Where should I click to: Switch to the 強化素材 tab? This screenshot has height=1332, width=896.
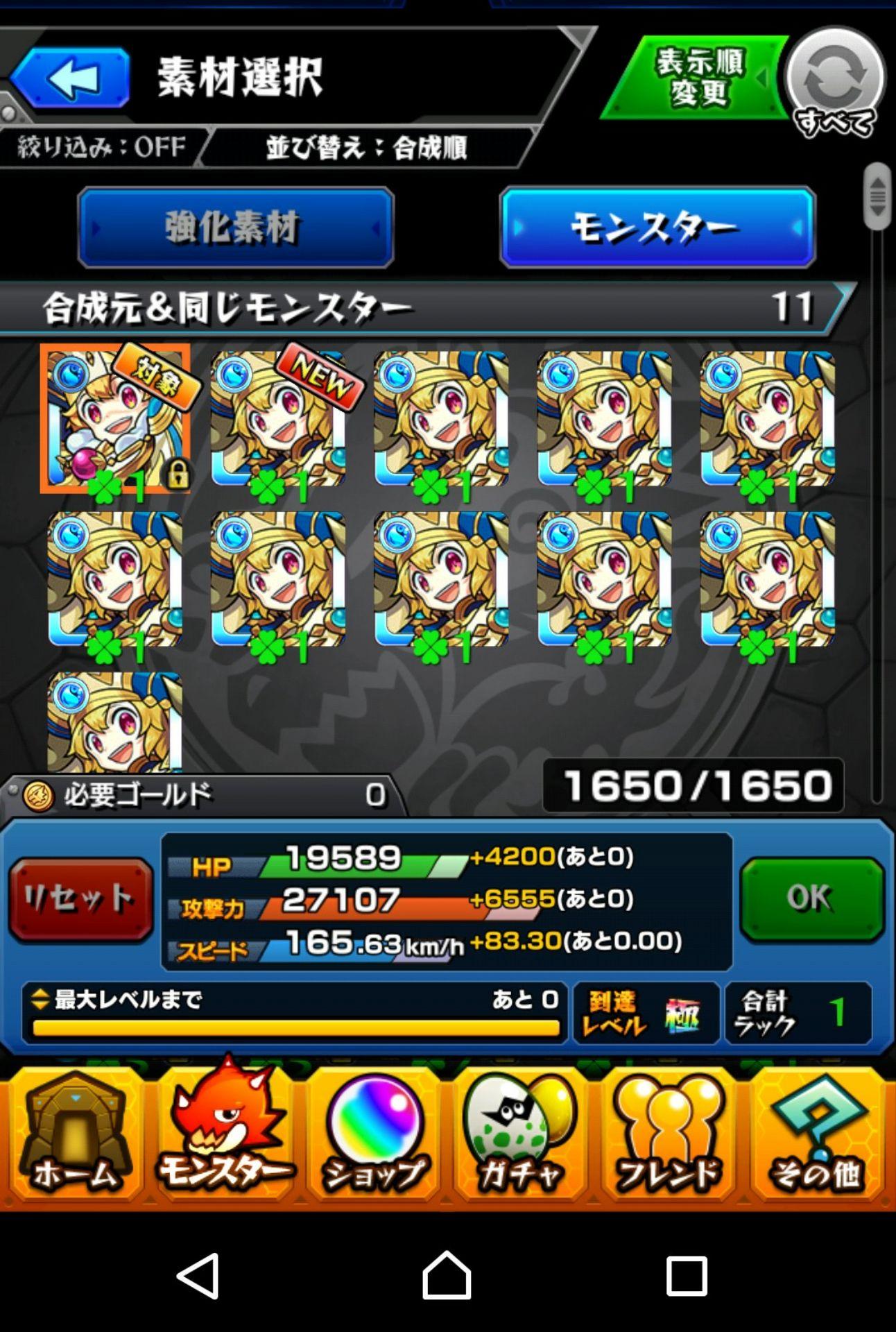235,228
